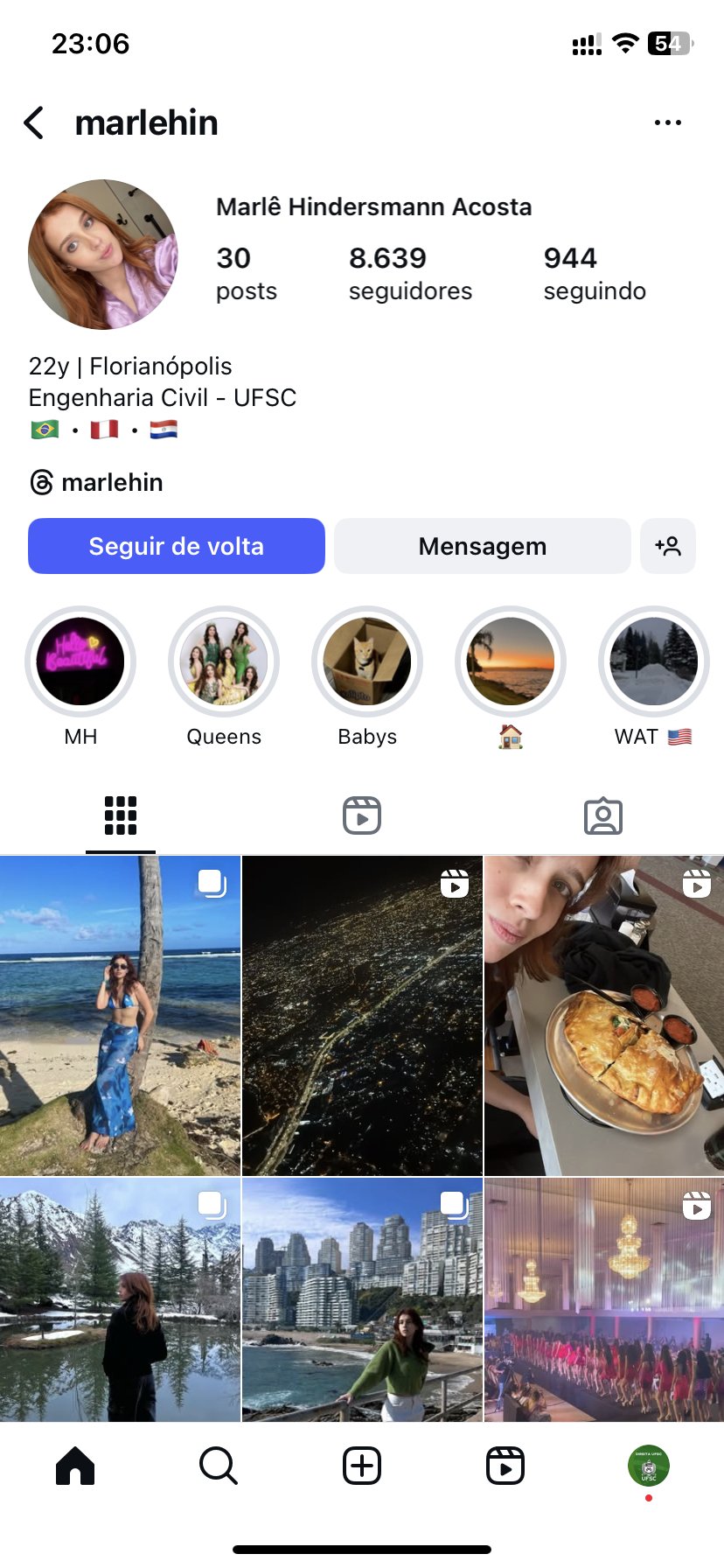The height and width of the screenshot is (1568, 724).
Task: Open Mensagem to send a message
Action: (x=482, y=546)
